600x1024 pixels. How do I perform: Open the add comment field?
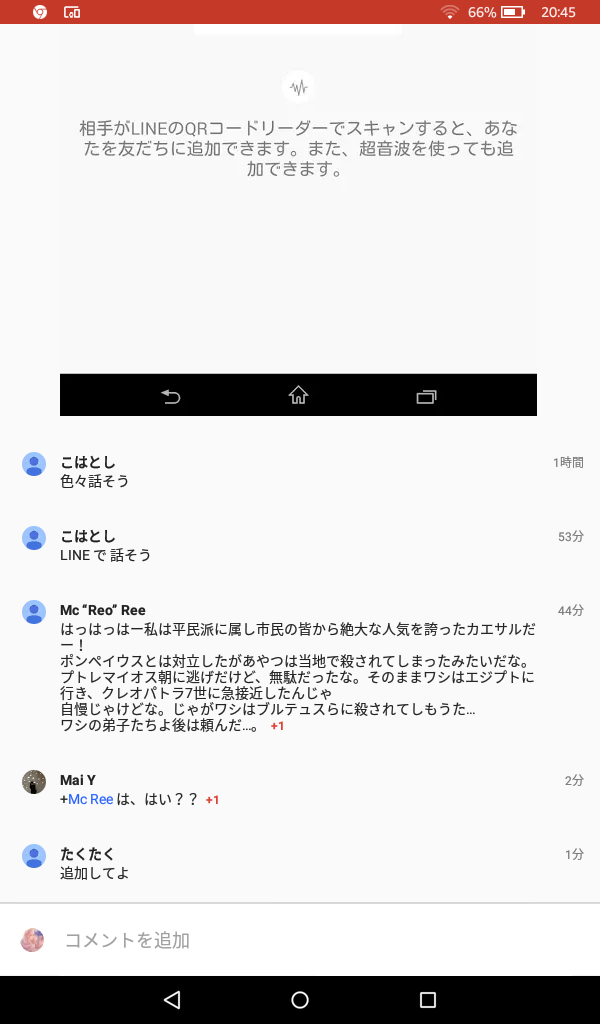[300, 940]
